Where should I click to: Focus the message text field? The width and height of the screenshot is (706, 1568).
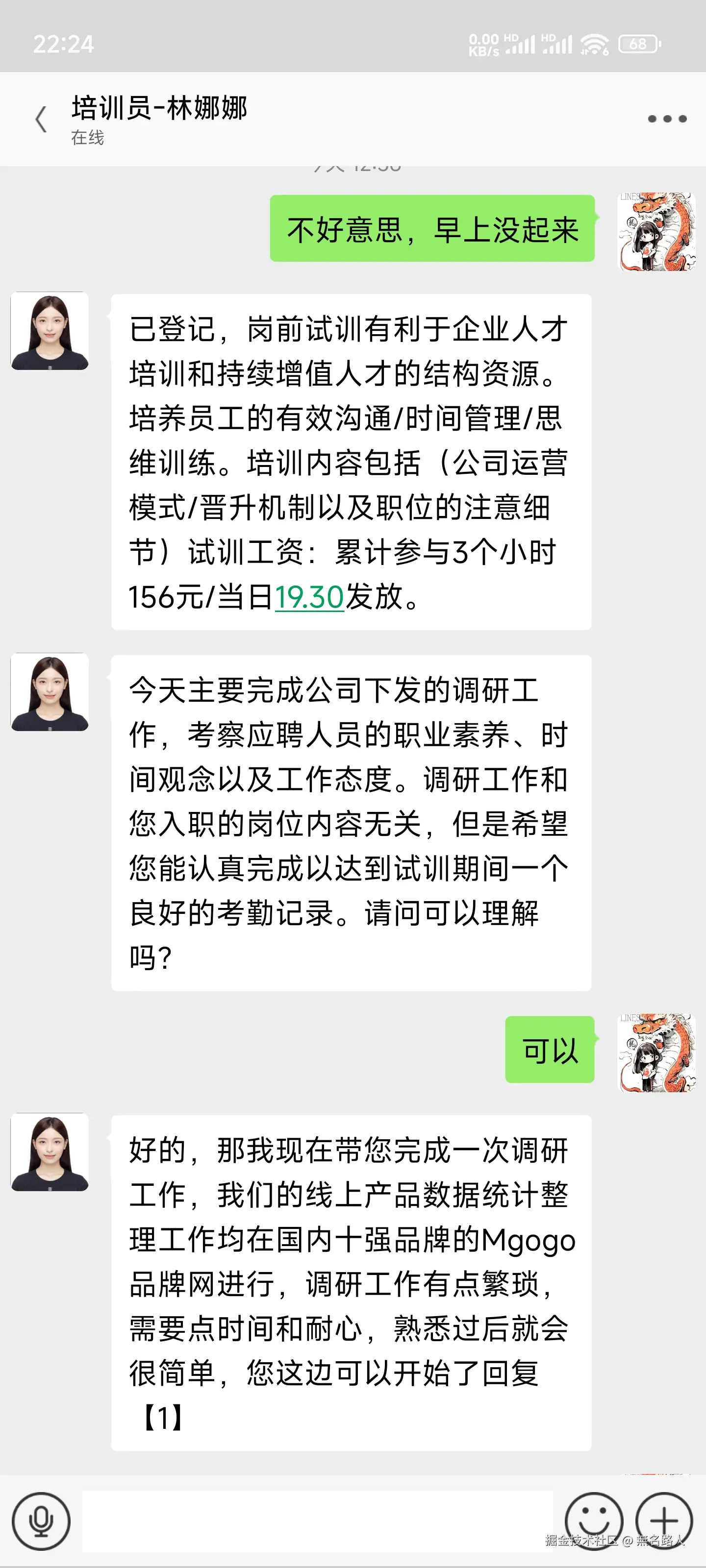click(317, 1521)
